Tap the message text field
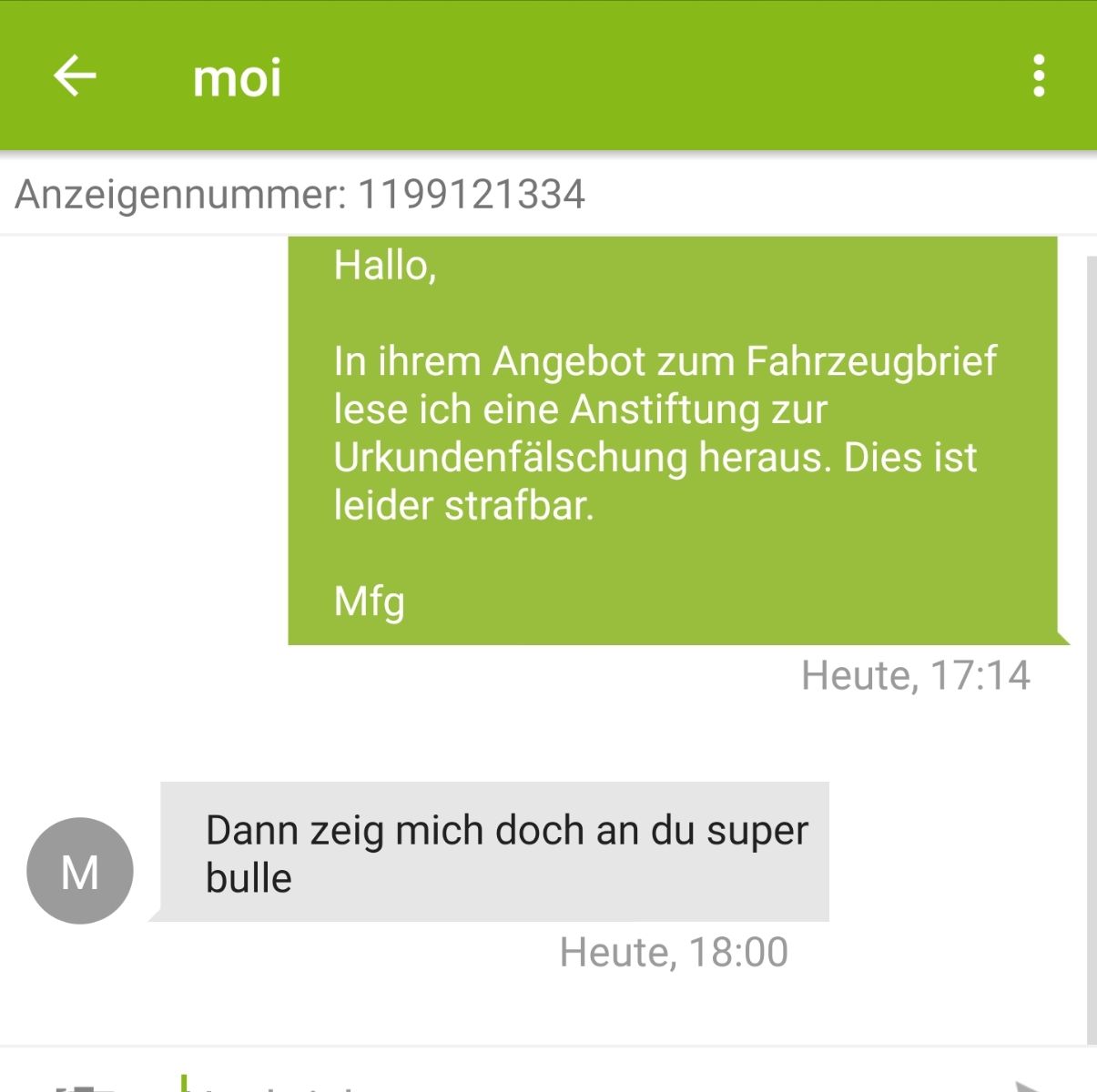The height and width of the screenshot is (1092, 1097). click(x=546, y=1083)
